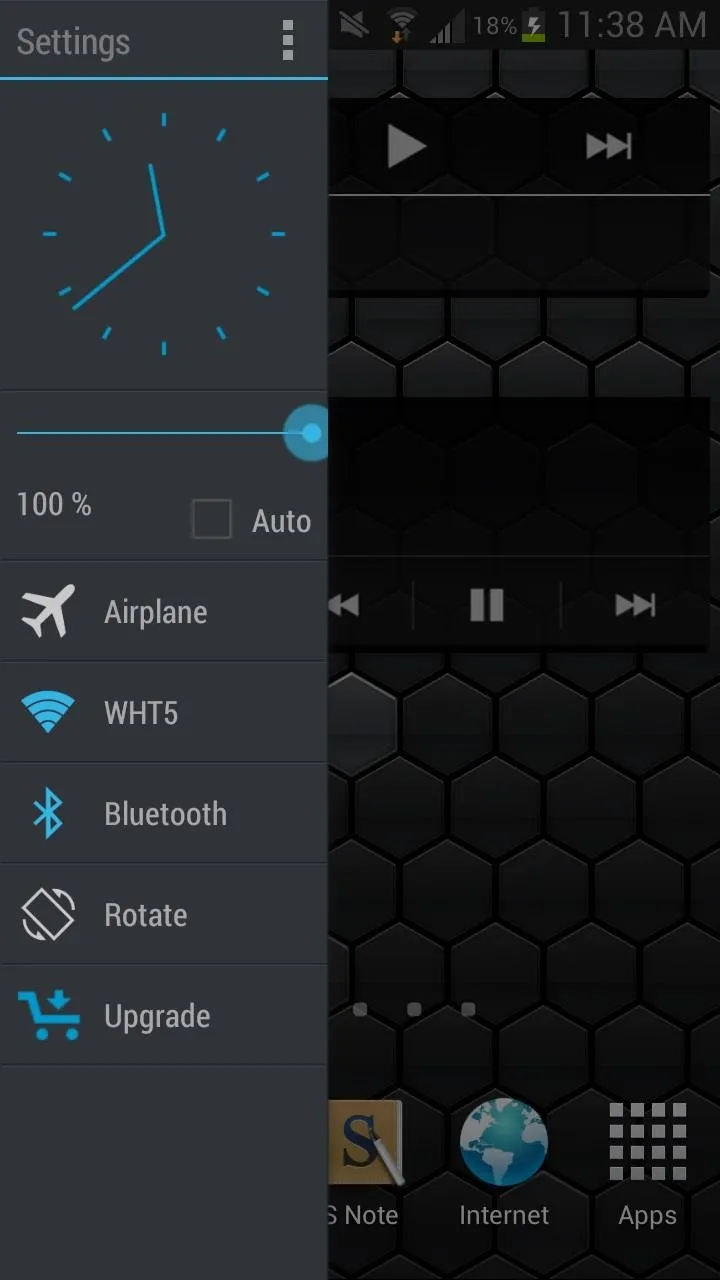
Task: Toggle Airplane mode
Action: (x=164, y=612)
